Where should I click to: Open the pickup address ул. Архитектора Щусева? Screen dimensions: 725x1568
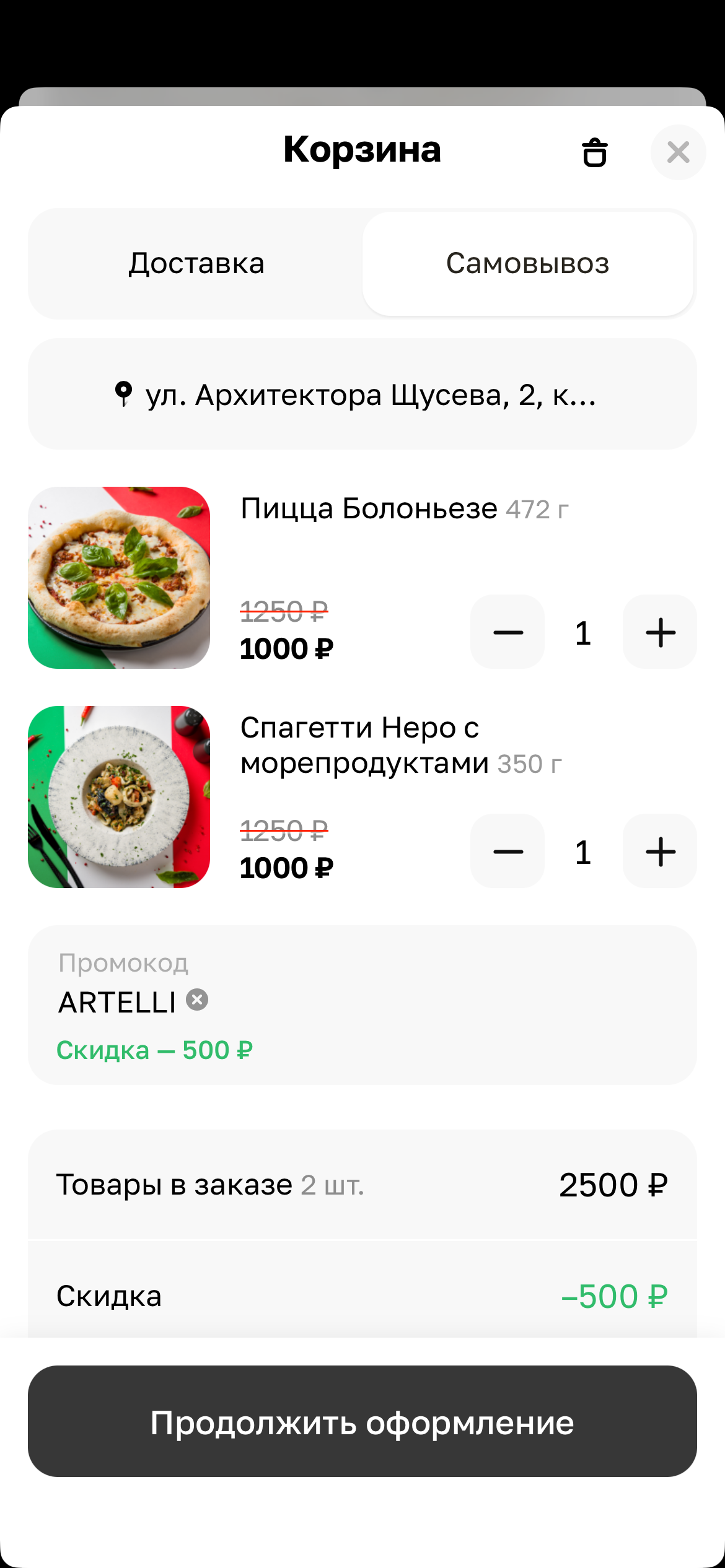click(x=362, y=394)
